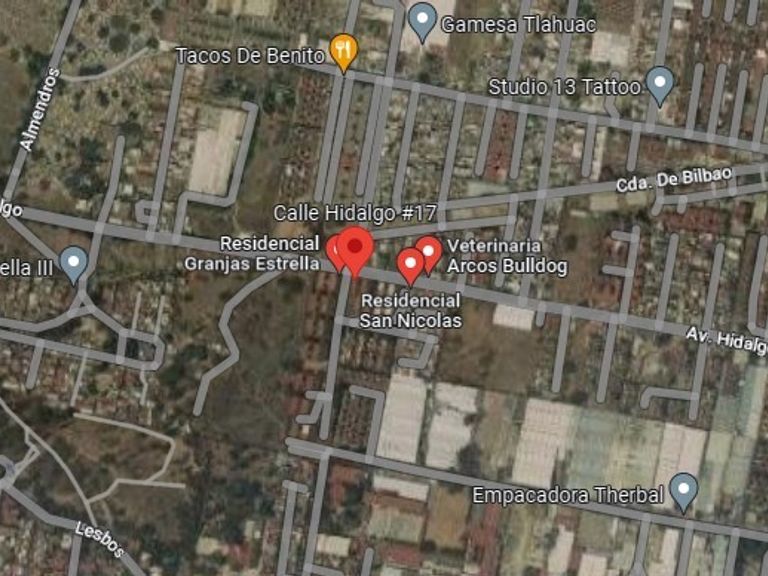Open the Tacos De Benito restaurant marker

tap(344, 51)
